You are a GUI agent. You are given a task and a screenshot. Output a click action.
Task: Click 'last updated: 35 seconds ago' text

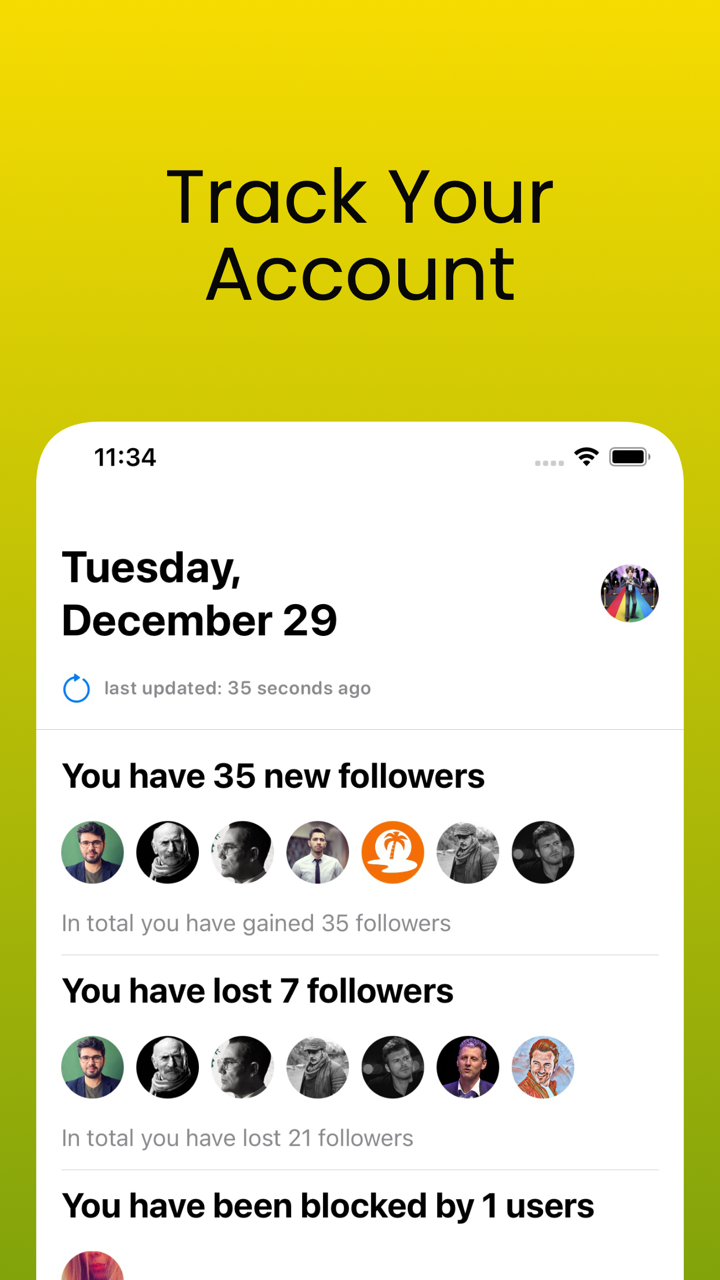coord(237,688)
